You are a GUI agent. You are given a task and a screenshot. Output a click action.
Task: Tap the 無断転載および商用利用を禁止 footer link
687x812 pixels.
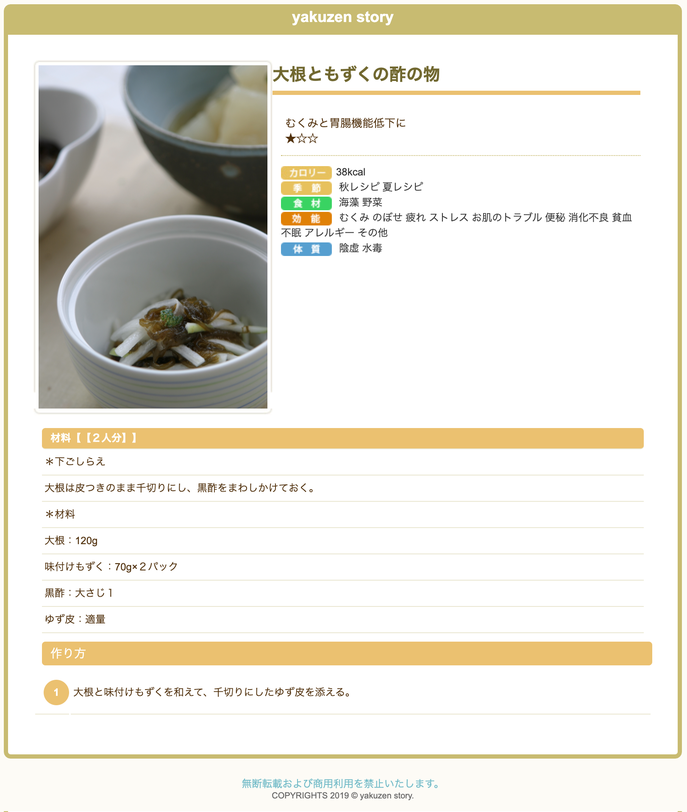[341, 784]
